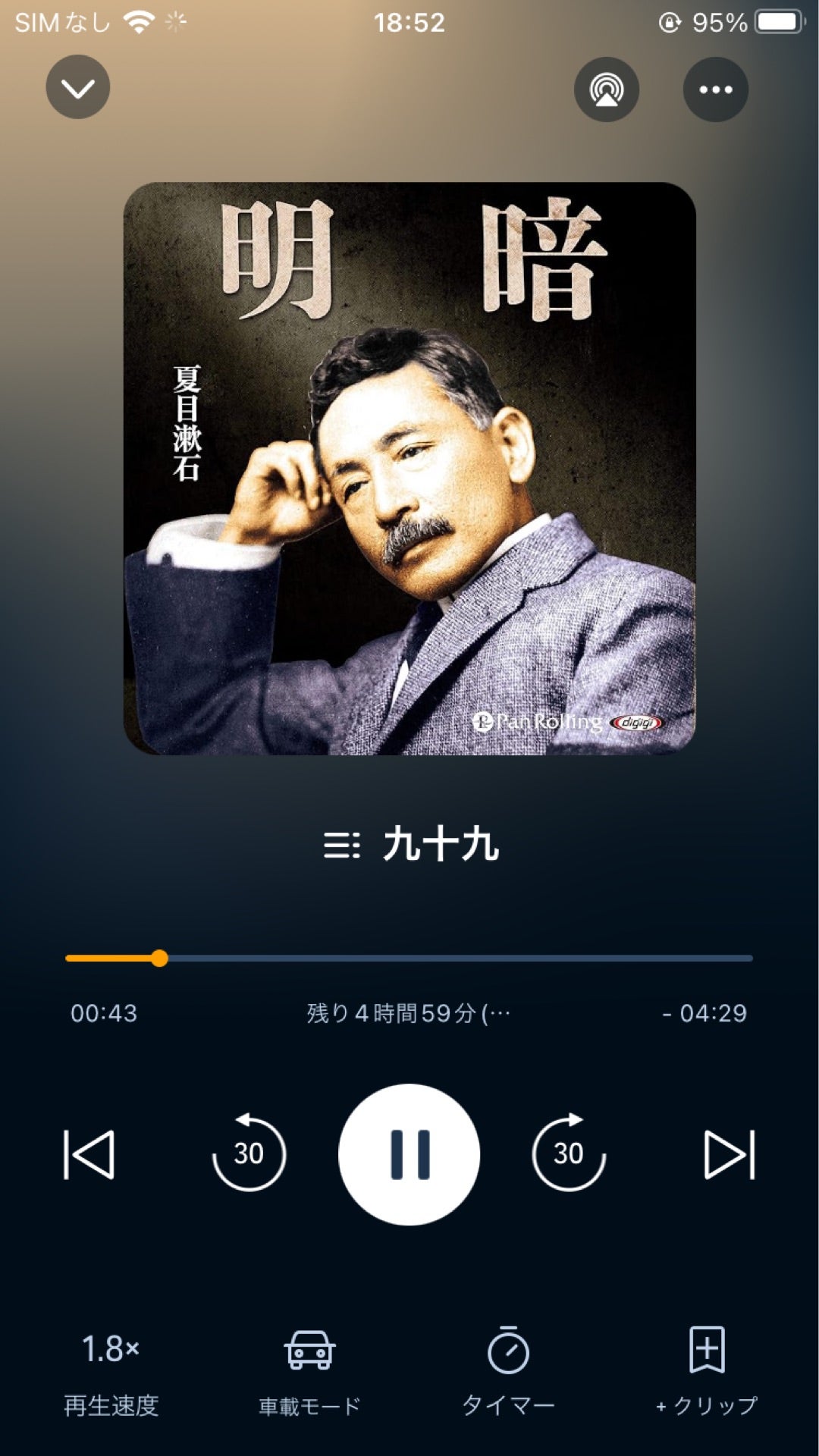Collapse the player with the down chevron
This screenshot has width=819, height=1456.
tap(77, 87)
